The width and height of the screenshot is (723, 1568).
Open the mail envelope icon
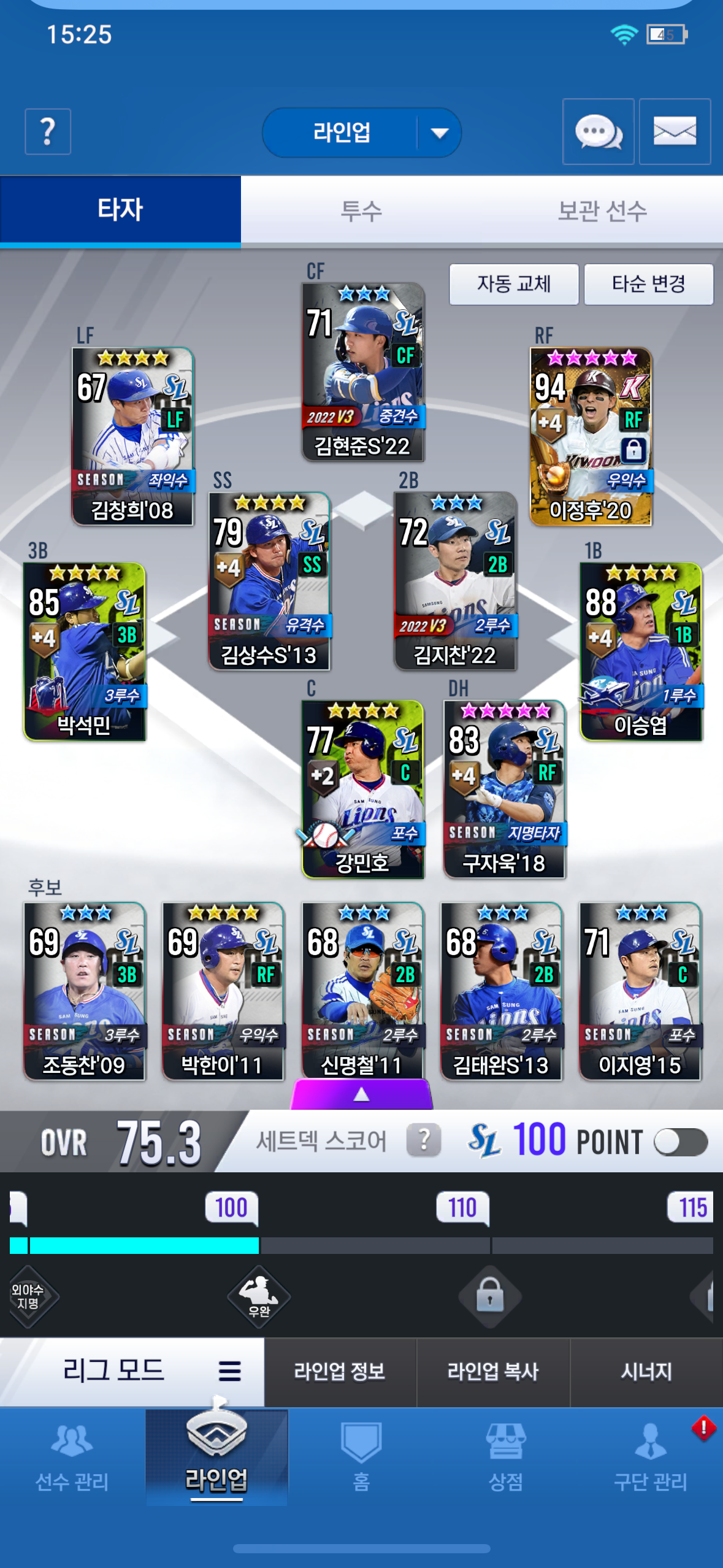point(675,132)
